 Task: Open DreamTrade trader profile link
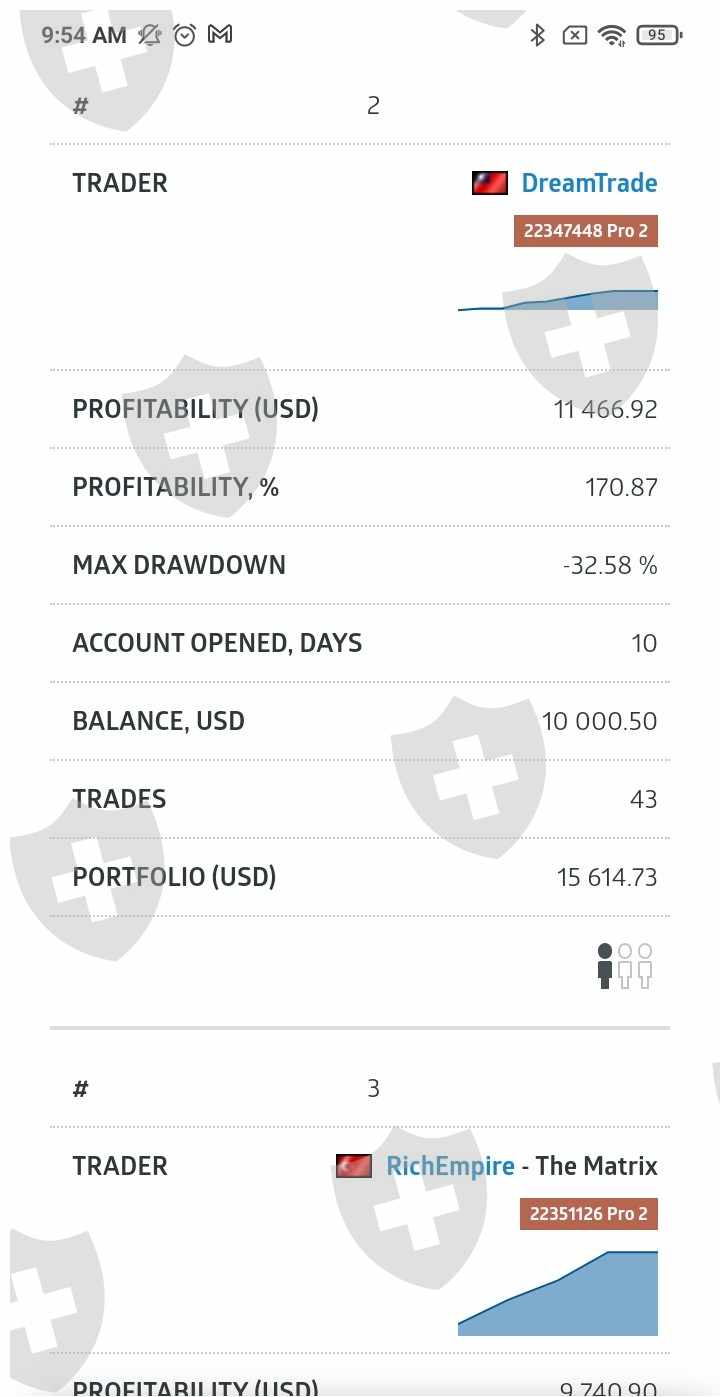pyautogui.click(x=589, y=183)
